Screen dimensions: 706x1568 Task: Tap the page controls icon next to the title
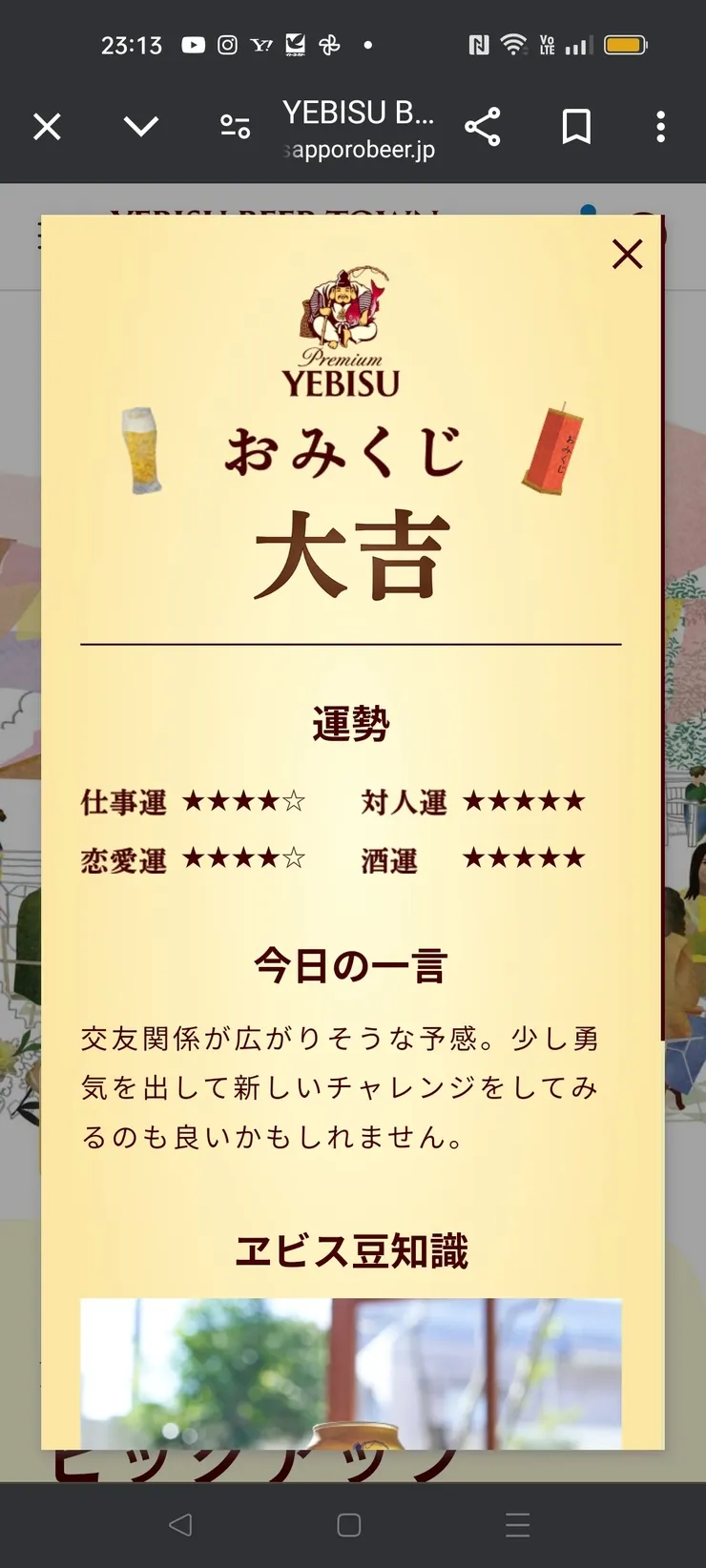click(x=235, y=126)
